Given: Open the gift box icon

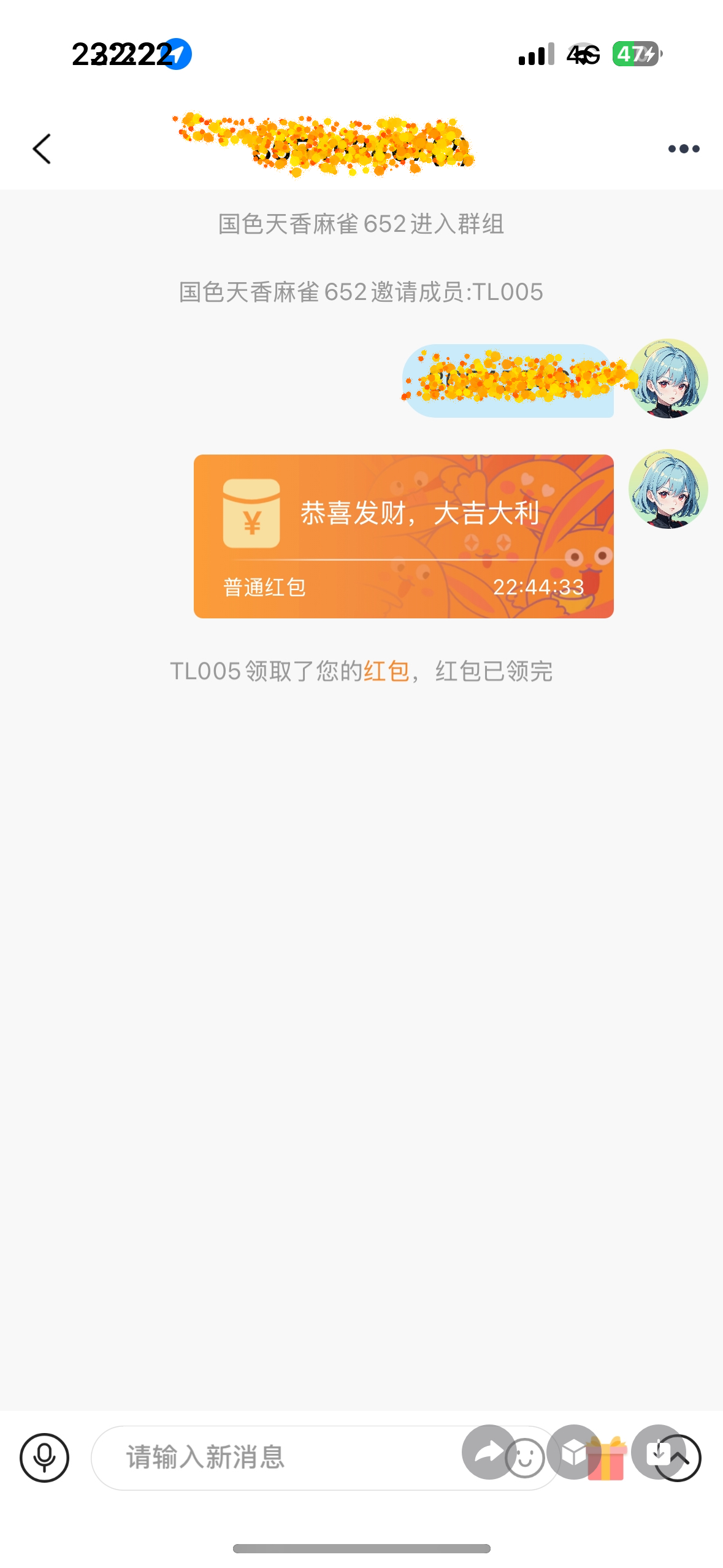Looking at the screenshot, I should click(x=606, y=1460).
